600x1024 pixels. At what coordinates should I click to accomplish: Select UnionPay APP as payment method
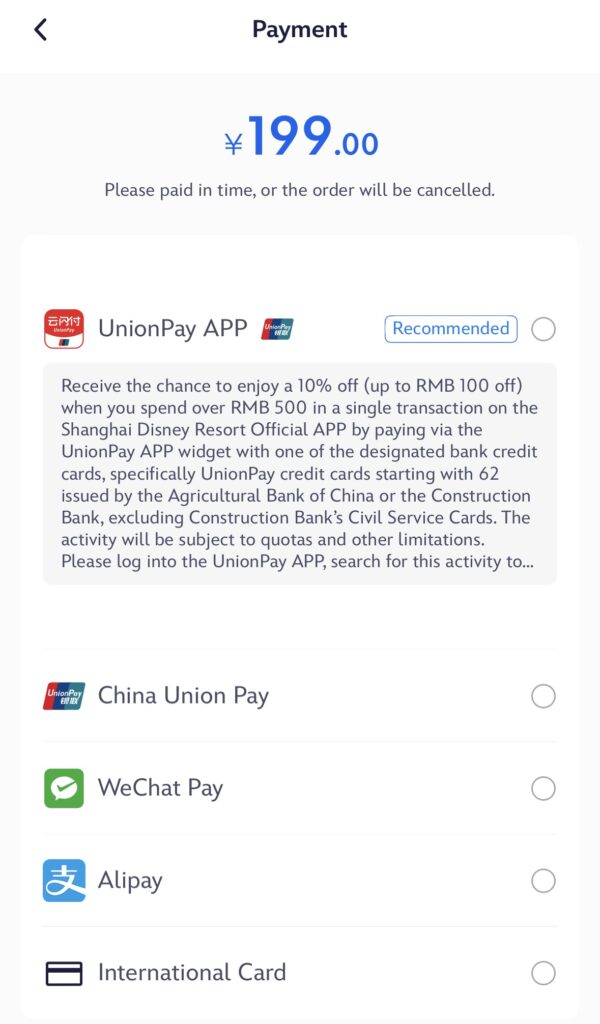tap(543, 329)
